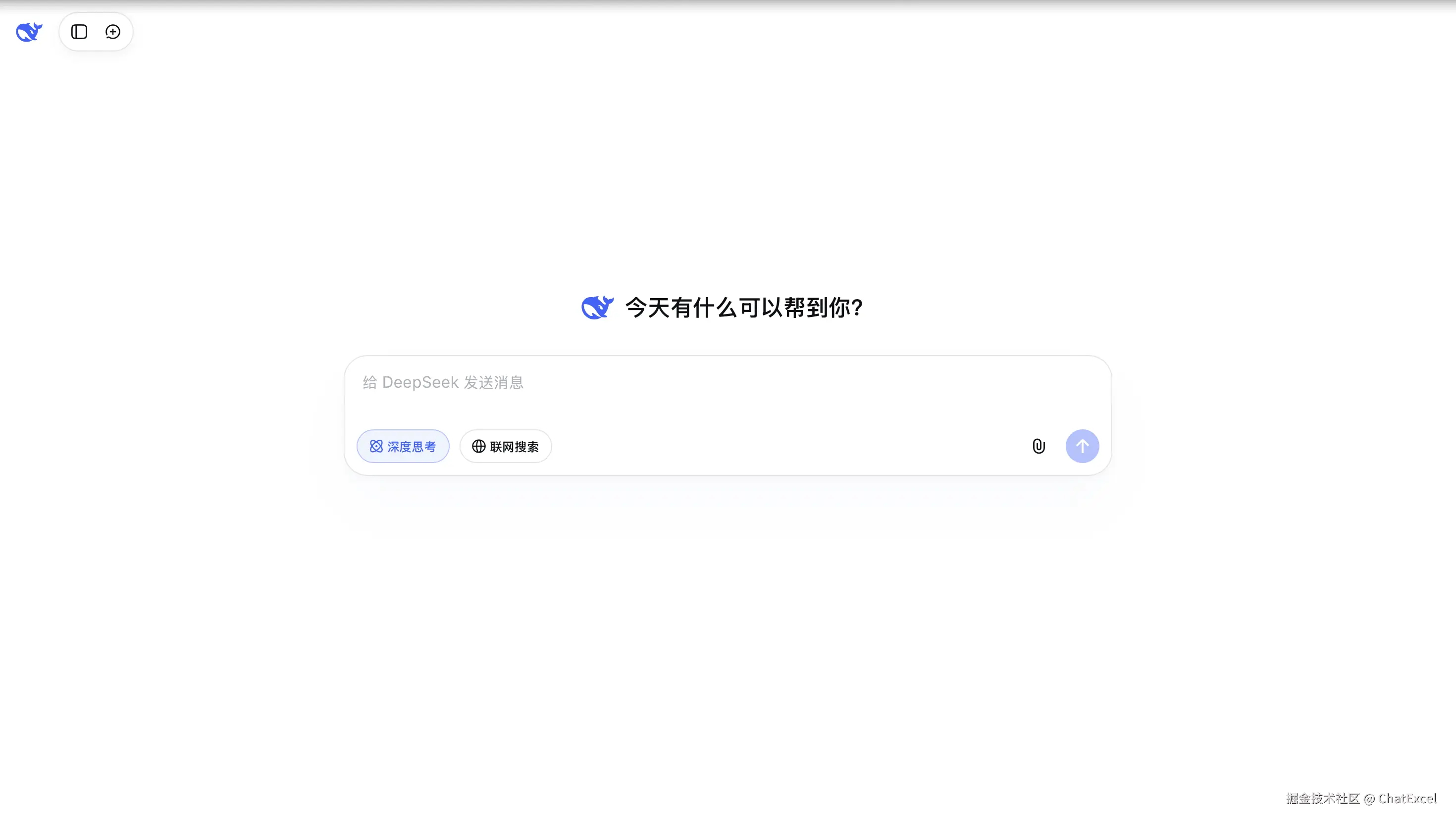Open the sidebar panel
Viewport: 1456px width, 825px height.
(79, 32)
